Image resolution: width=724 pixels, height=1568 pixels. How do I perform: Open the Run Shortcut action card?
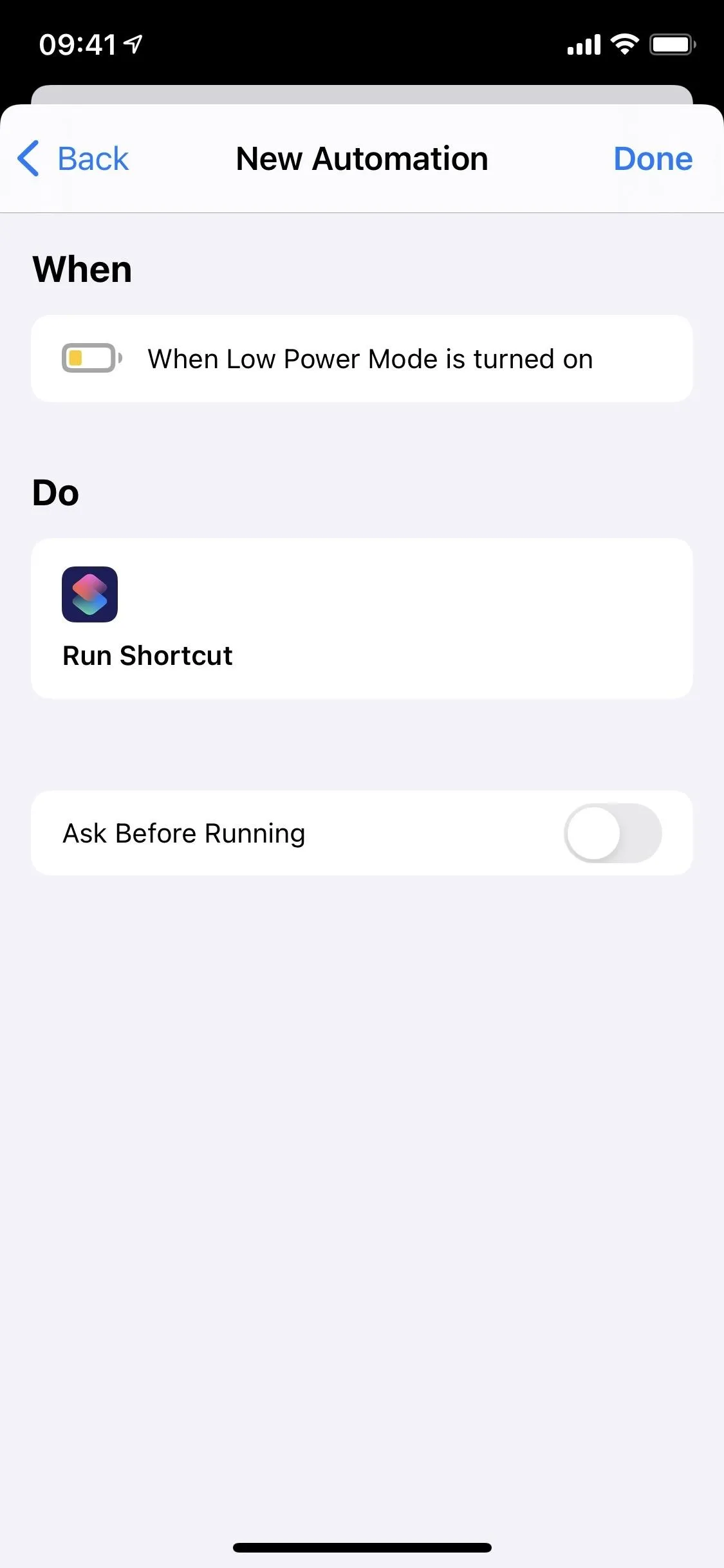click(x=362, y=619)
